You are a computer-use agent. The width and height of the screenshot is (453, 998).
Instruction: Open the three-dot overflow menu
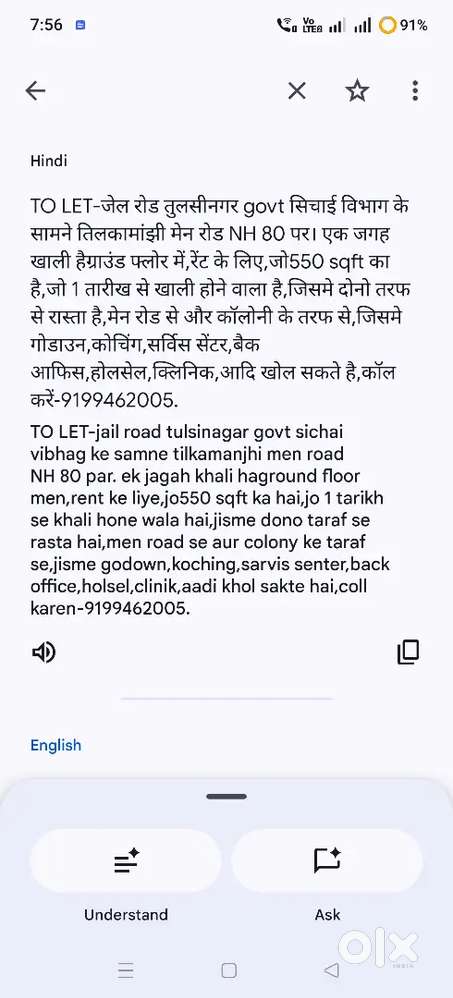point(415,91)
